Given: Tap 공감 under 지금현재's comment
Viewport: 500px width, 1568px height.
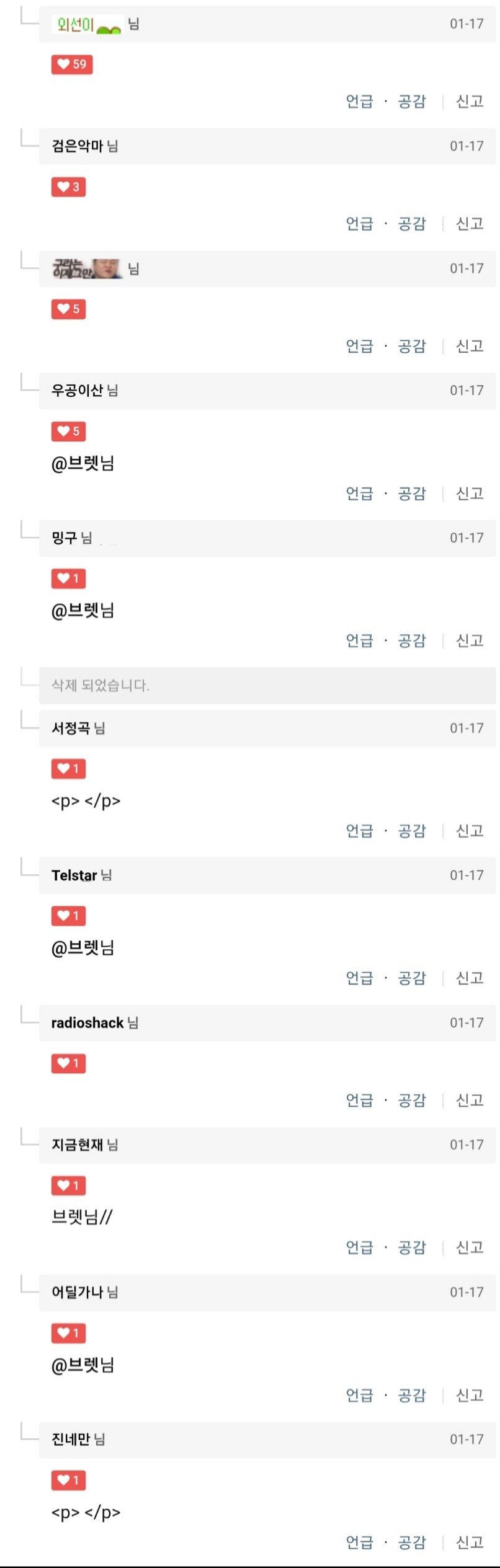Looking at the screenshot, I should [411, 1247].
